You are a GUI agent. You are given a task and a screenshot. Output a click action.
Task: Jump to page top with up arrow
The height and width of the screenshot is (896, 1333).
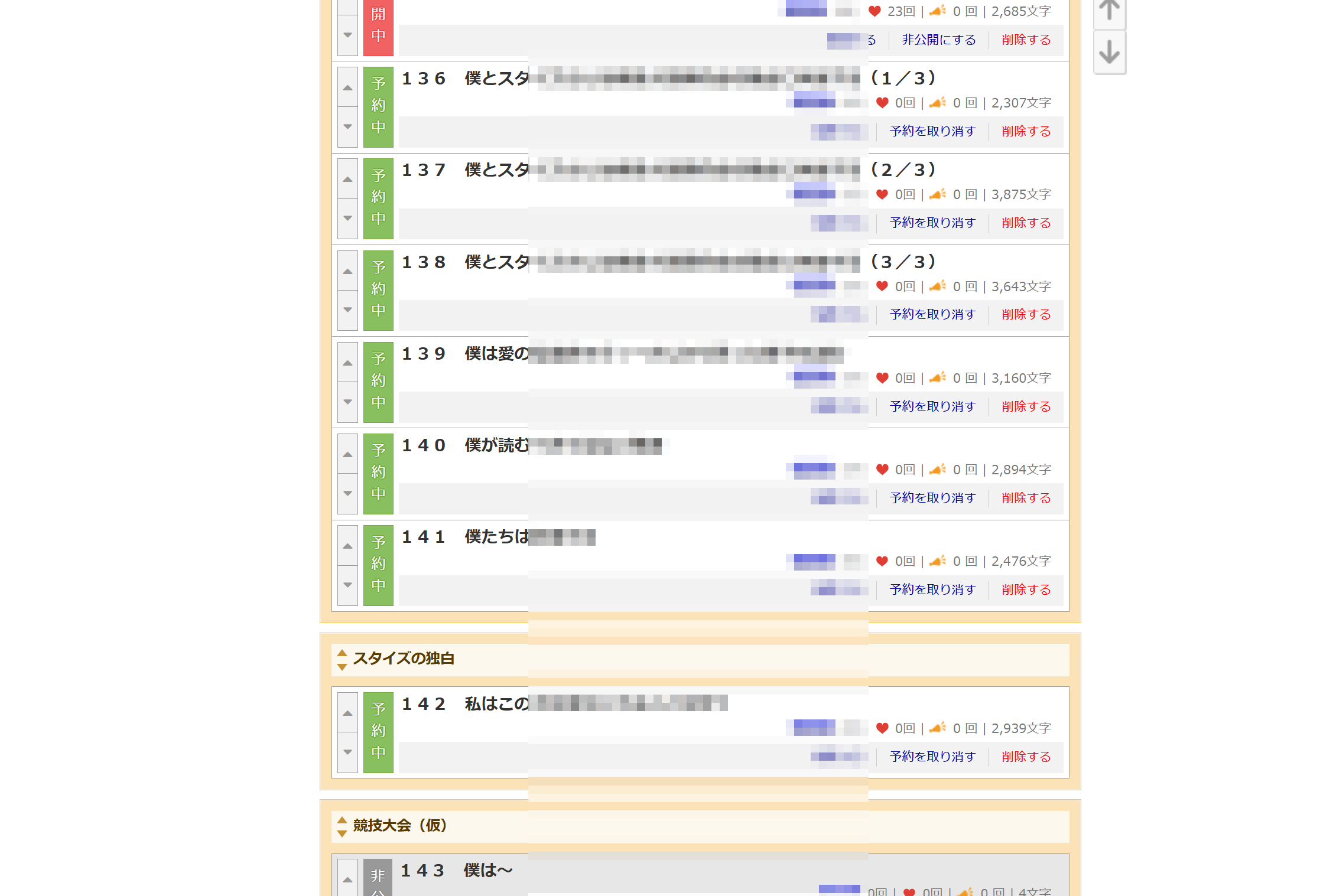click(x=1109, y=11)
